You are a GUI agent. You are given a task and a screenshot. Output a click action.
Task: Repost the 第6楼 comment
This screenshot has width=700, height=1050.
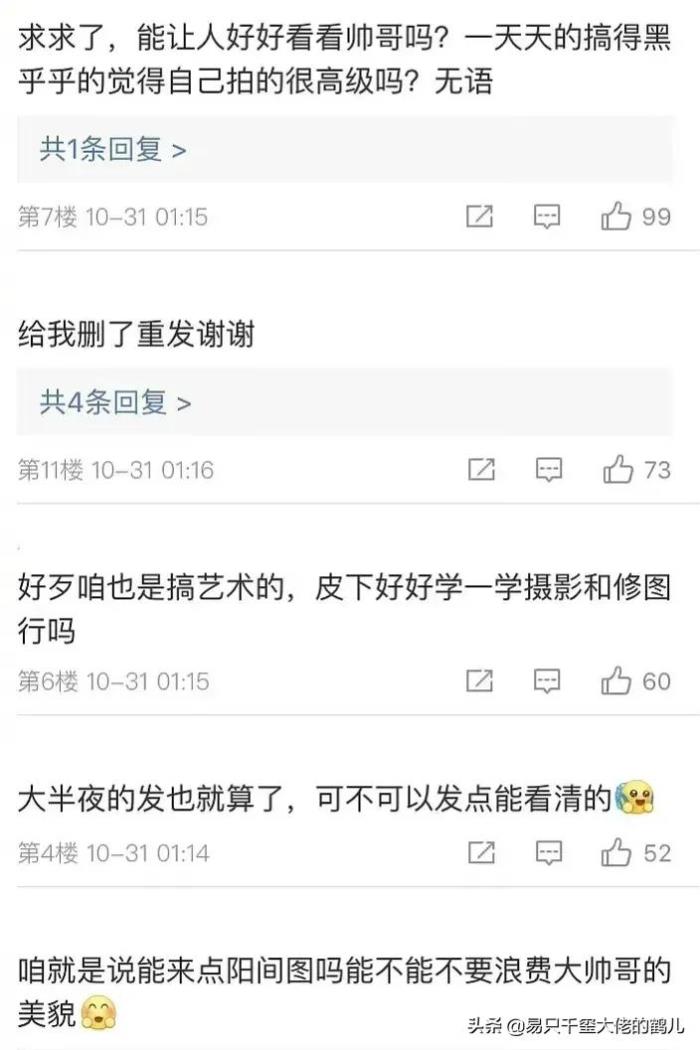point(480,681)
